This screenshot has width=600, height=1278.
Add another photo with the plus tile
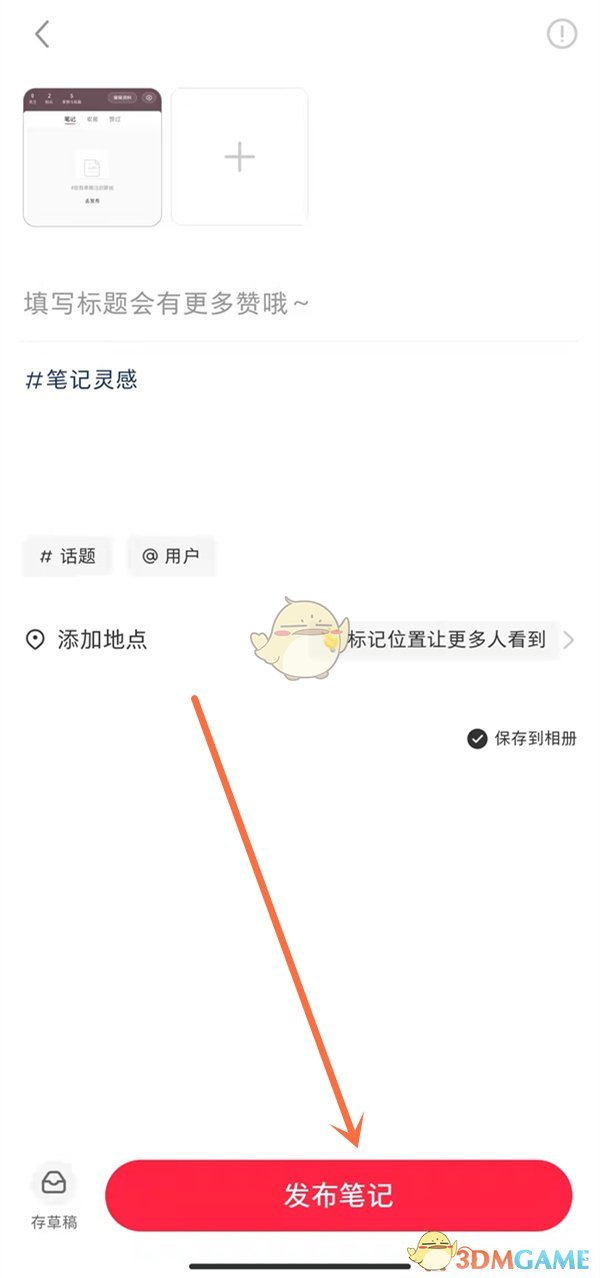240,157
